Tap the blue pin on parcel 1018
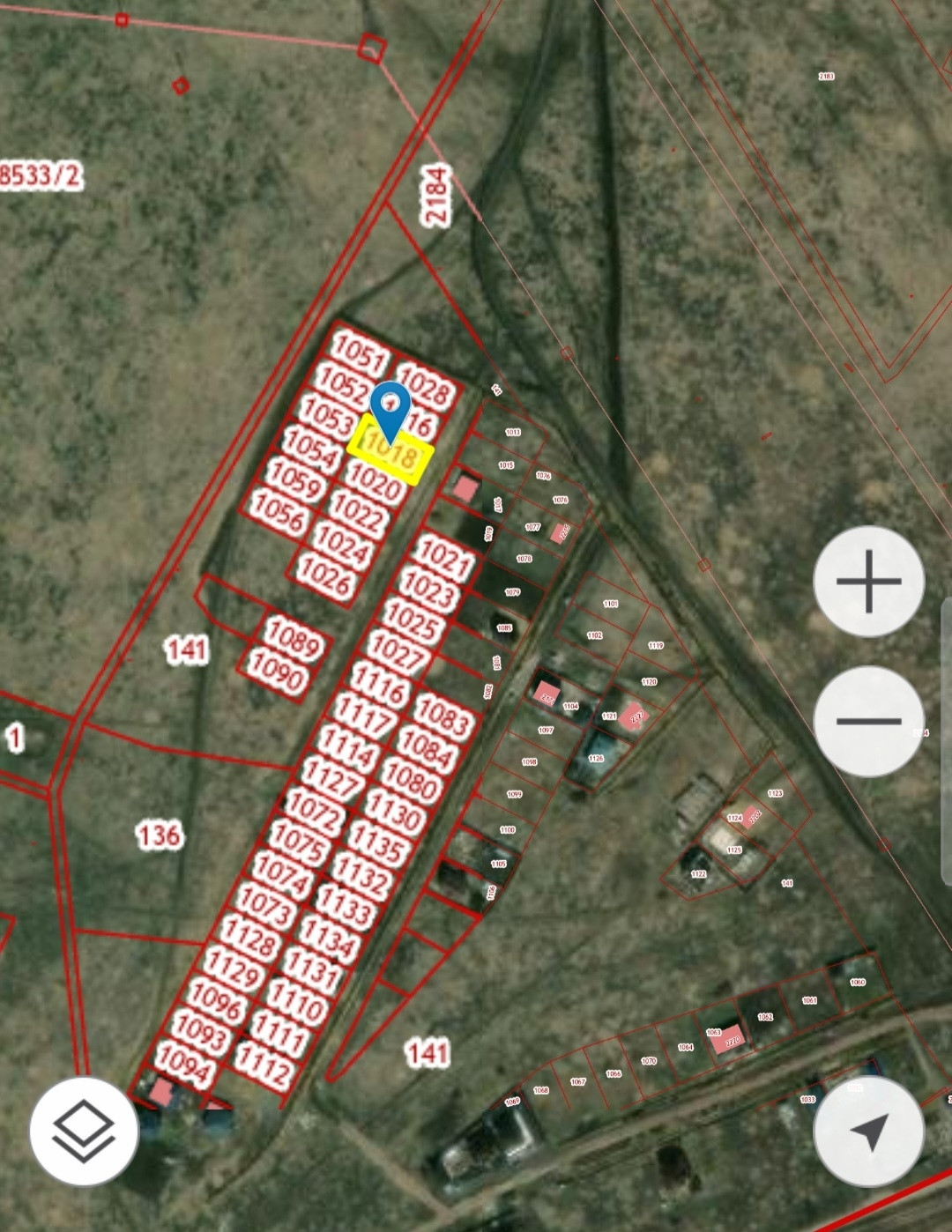 click(390, 410)
